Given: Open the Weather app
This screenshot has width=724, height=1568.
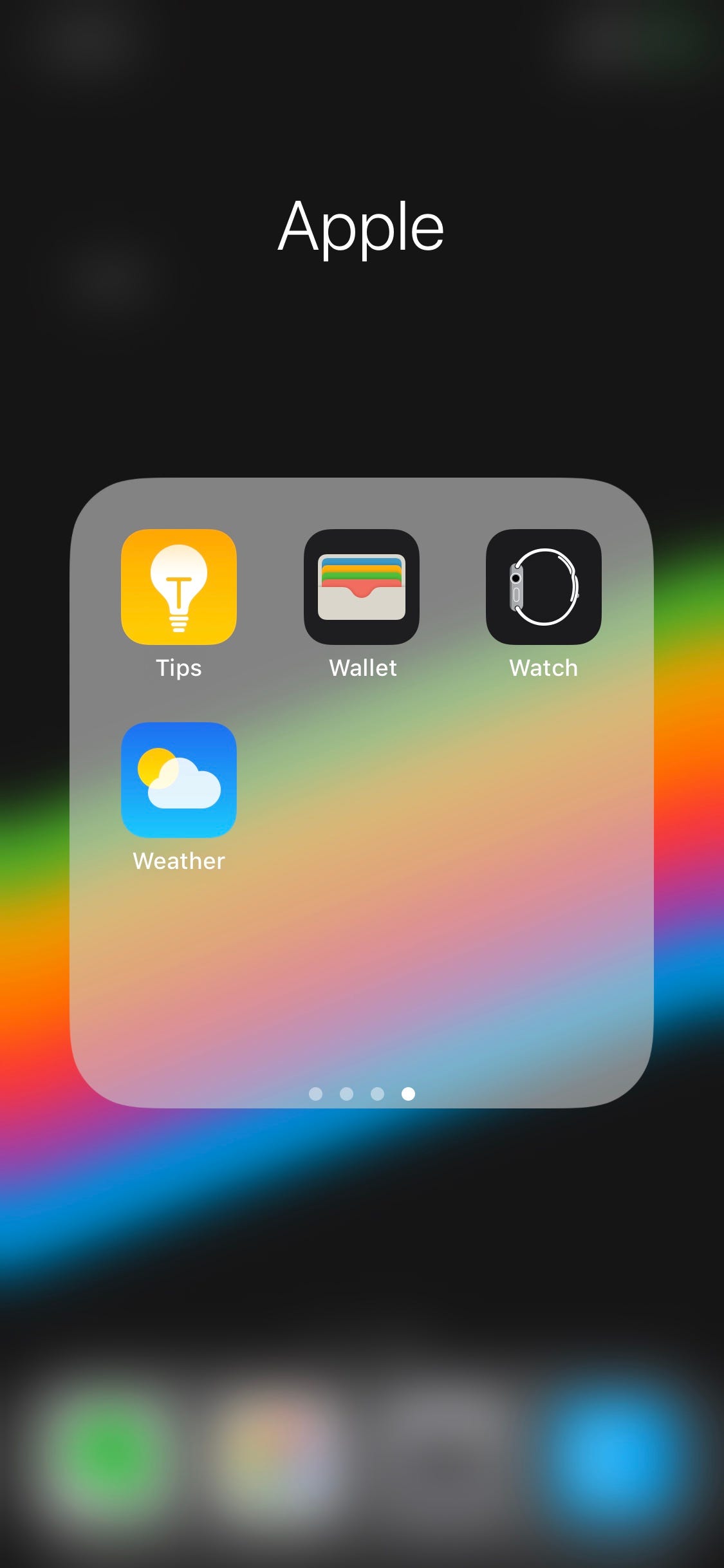Looking at the screenshot, I should [179, 780].
